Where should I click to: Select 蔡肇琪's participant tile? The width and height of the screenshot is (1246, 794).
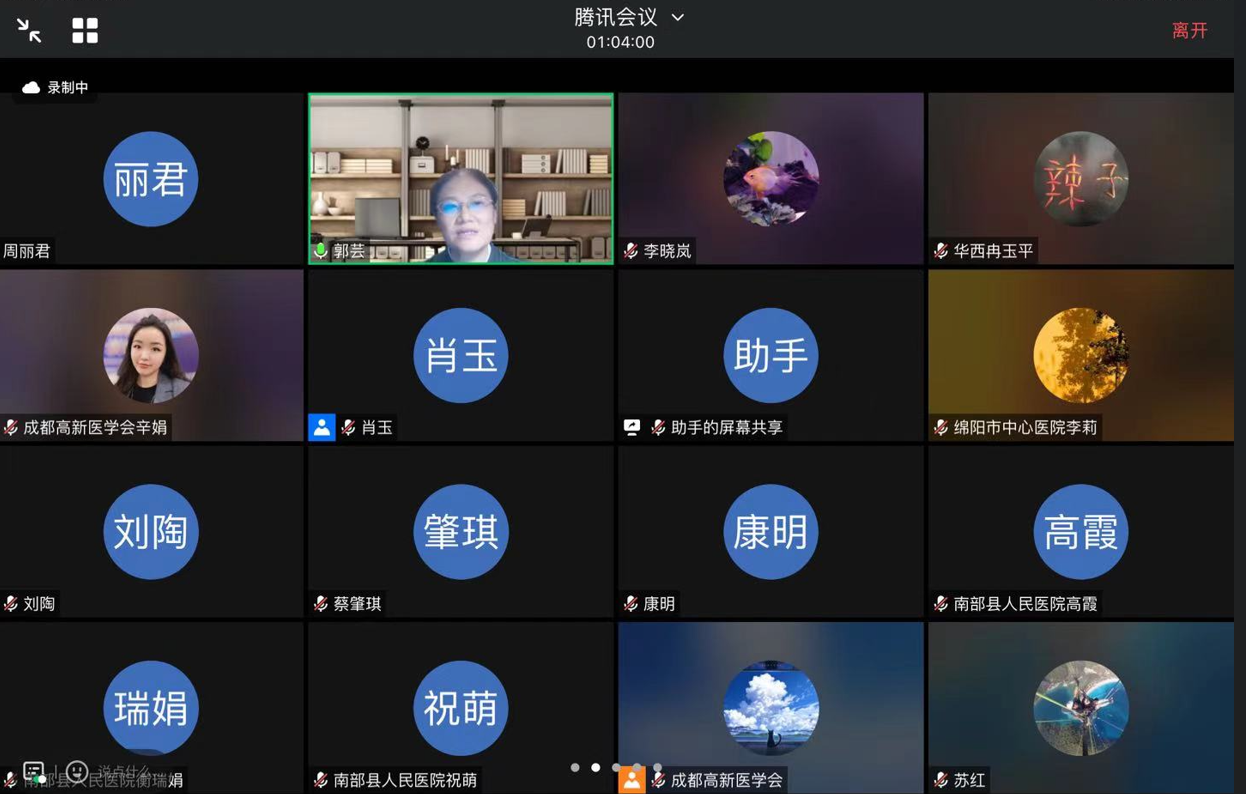(x=461, y=531)
